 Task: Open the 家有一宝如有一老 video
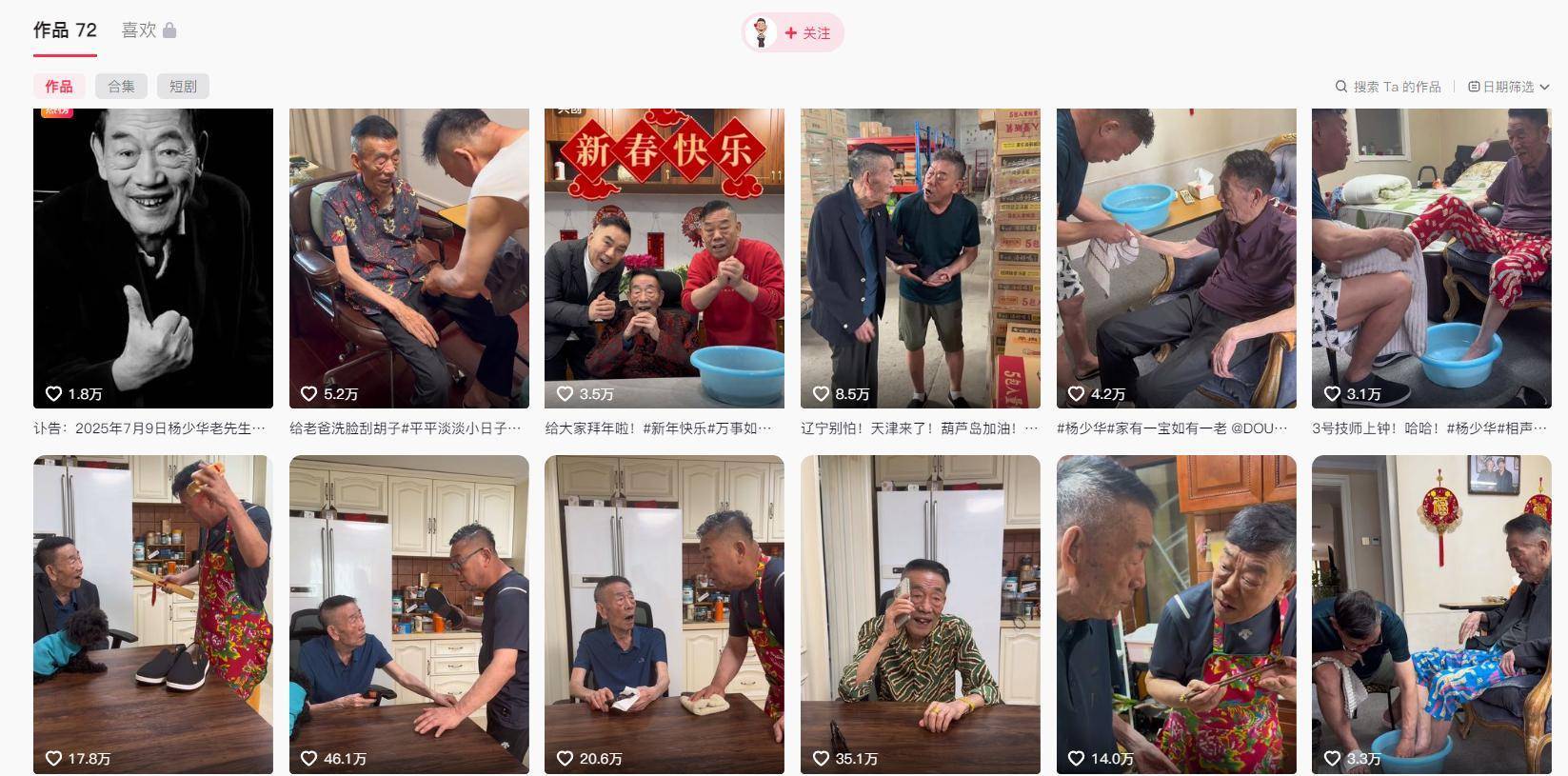click(1176, 257)
